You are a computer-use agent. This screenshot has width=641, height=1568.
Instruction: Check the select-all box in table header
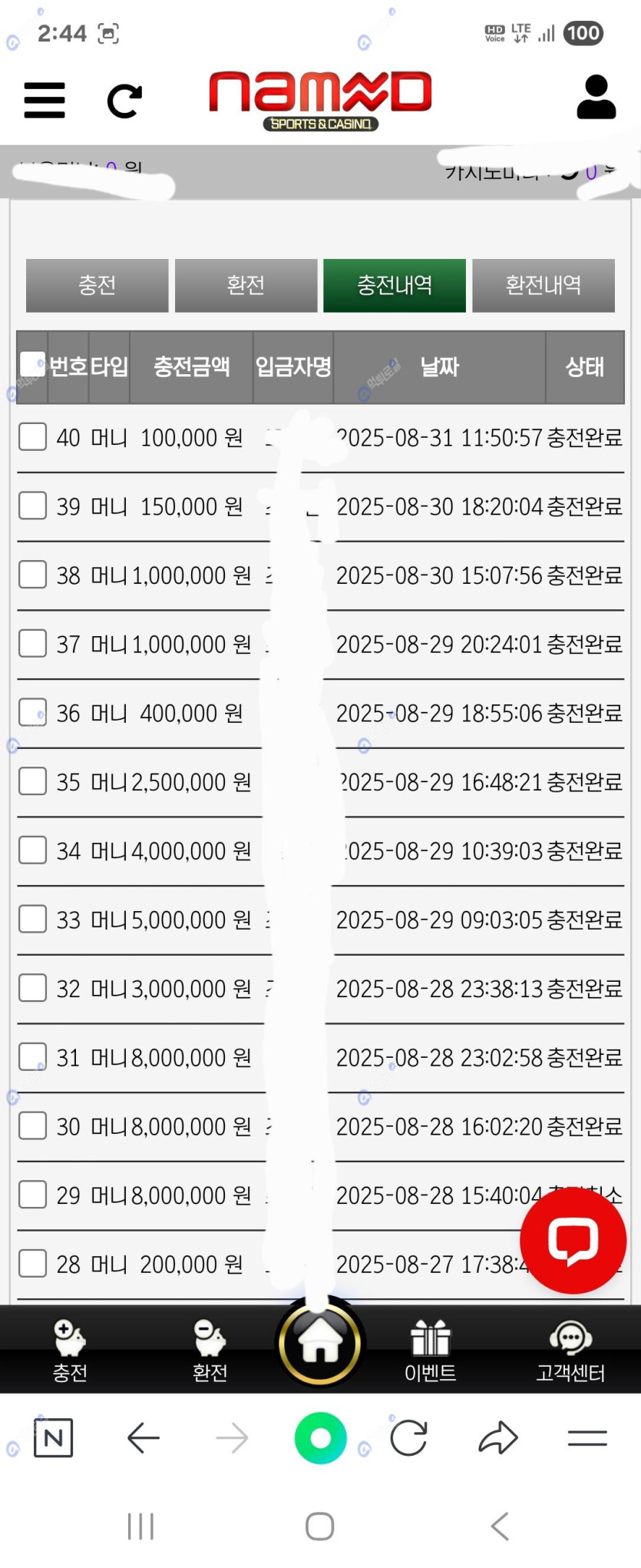[32, 364]
